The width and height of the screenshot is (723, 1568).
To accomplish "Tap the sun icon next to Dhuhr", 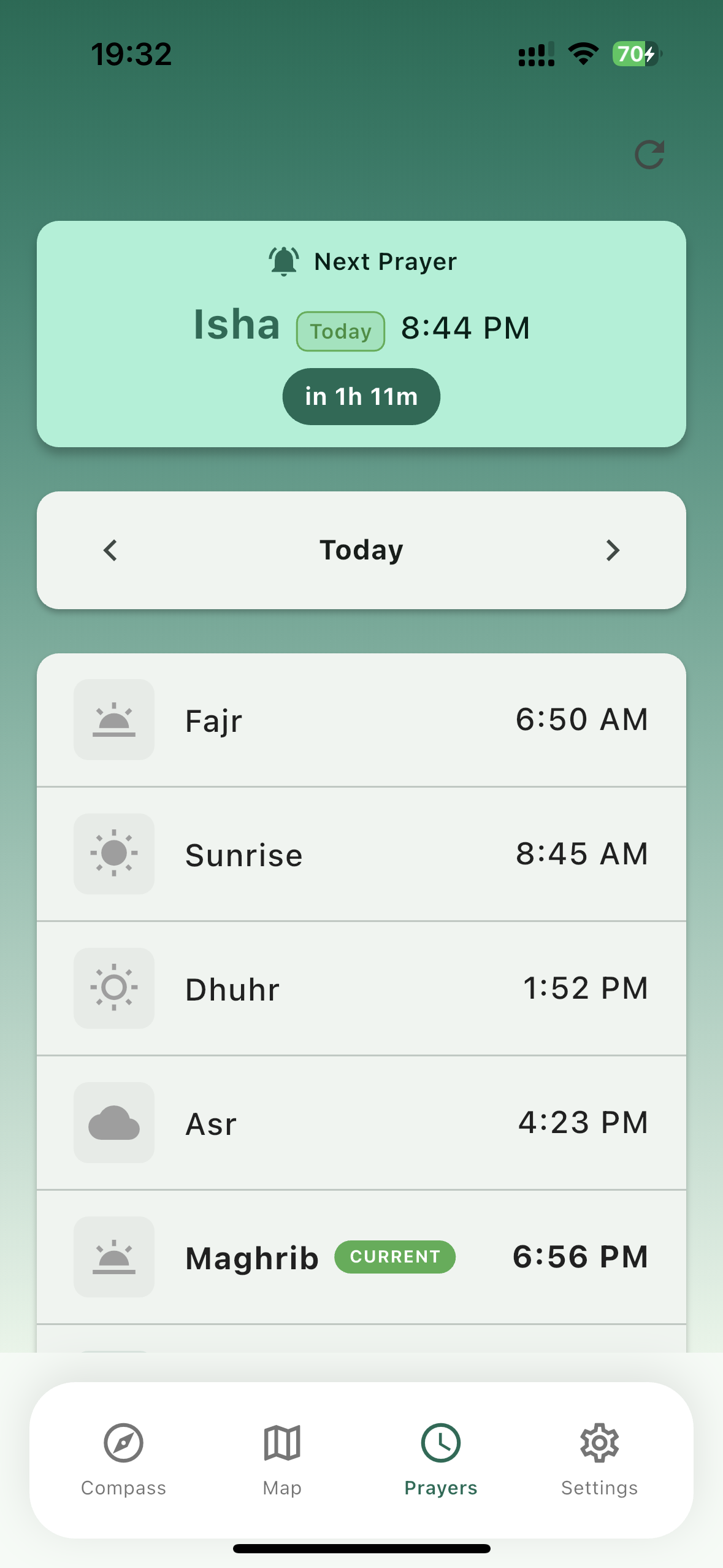I will coord(113,987).
